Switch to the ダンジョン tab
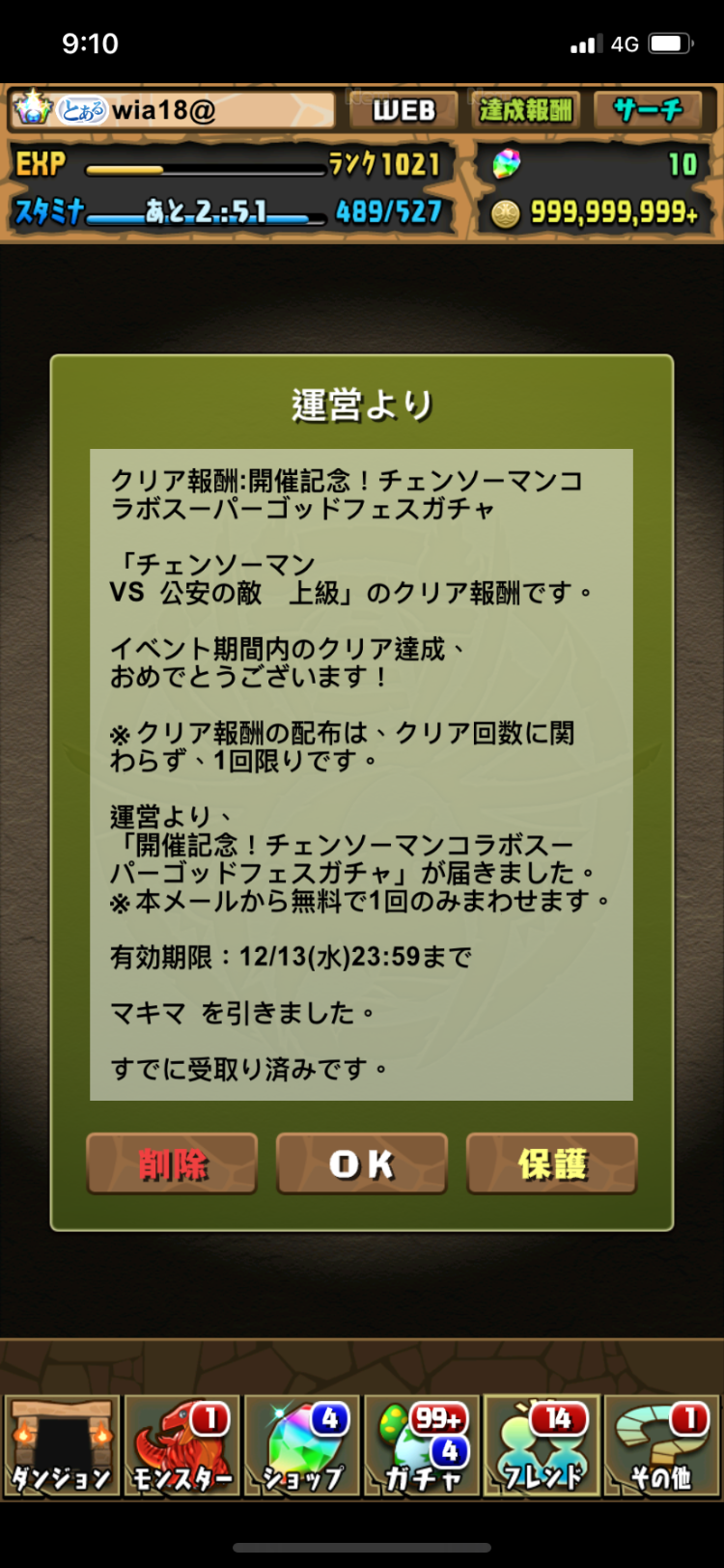The image size is (724, 1568). click(x=62, y=1445)
